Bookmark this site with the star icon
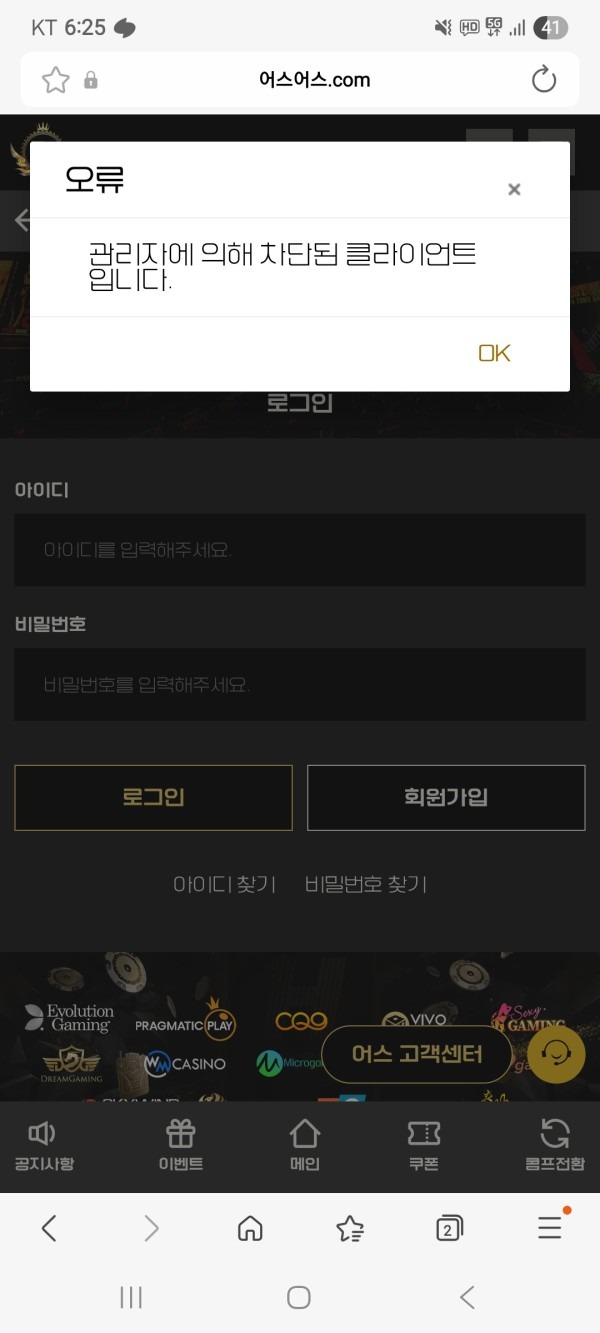The width and height of the screenshot is (600, 1333). click(56, 80)
